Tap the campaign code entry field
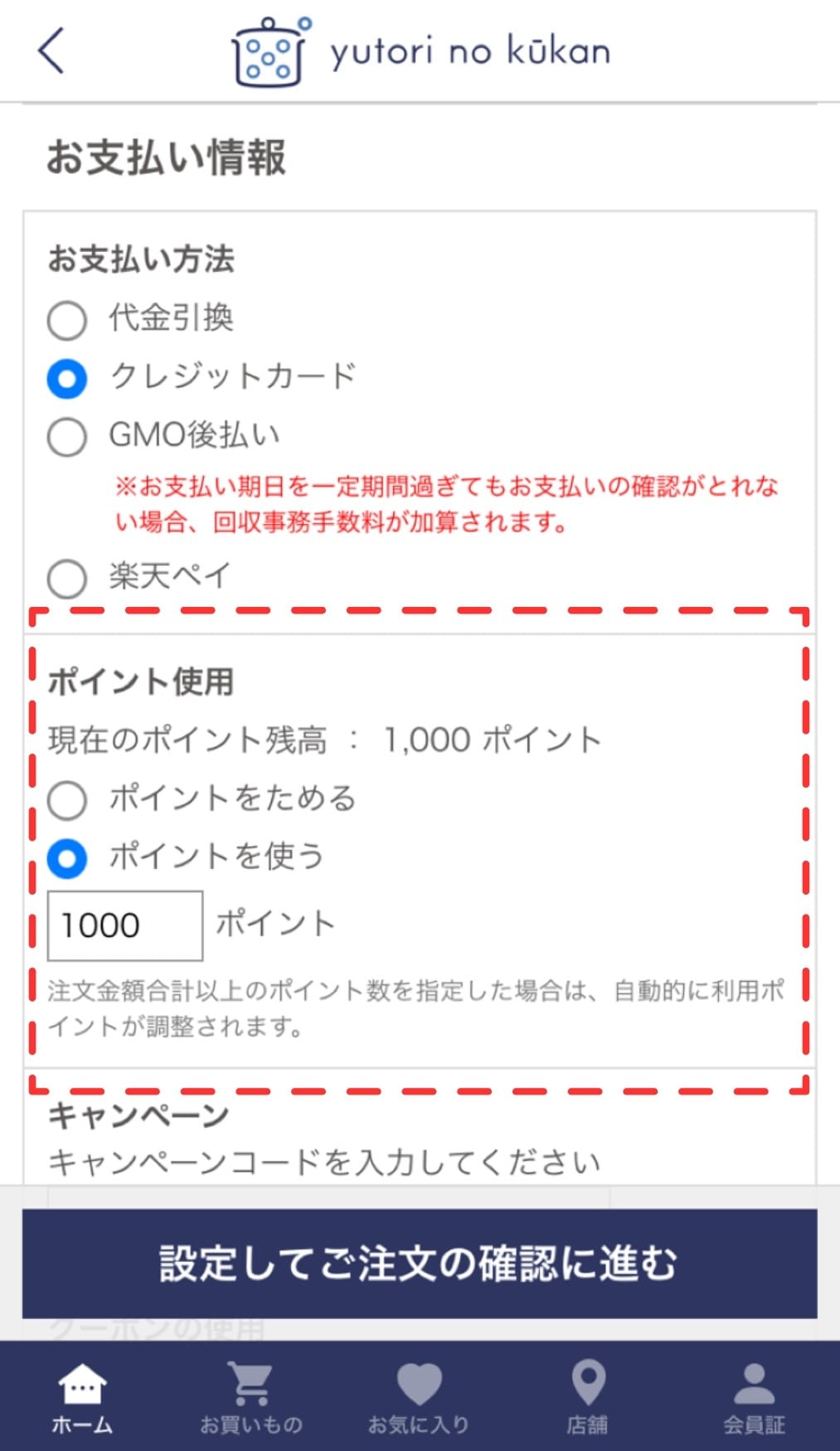This screenshot has width=840, height=1451. pyautogui.click(x=323, y=1161)
